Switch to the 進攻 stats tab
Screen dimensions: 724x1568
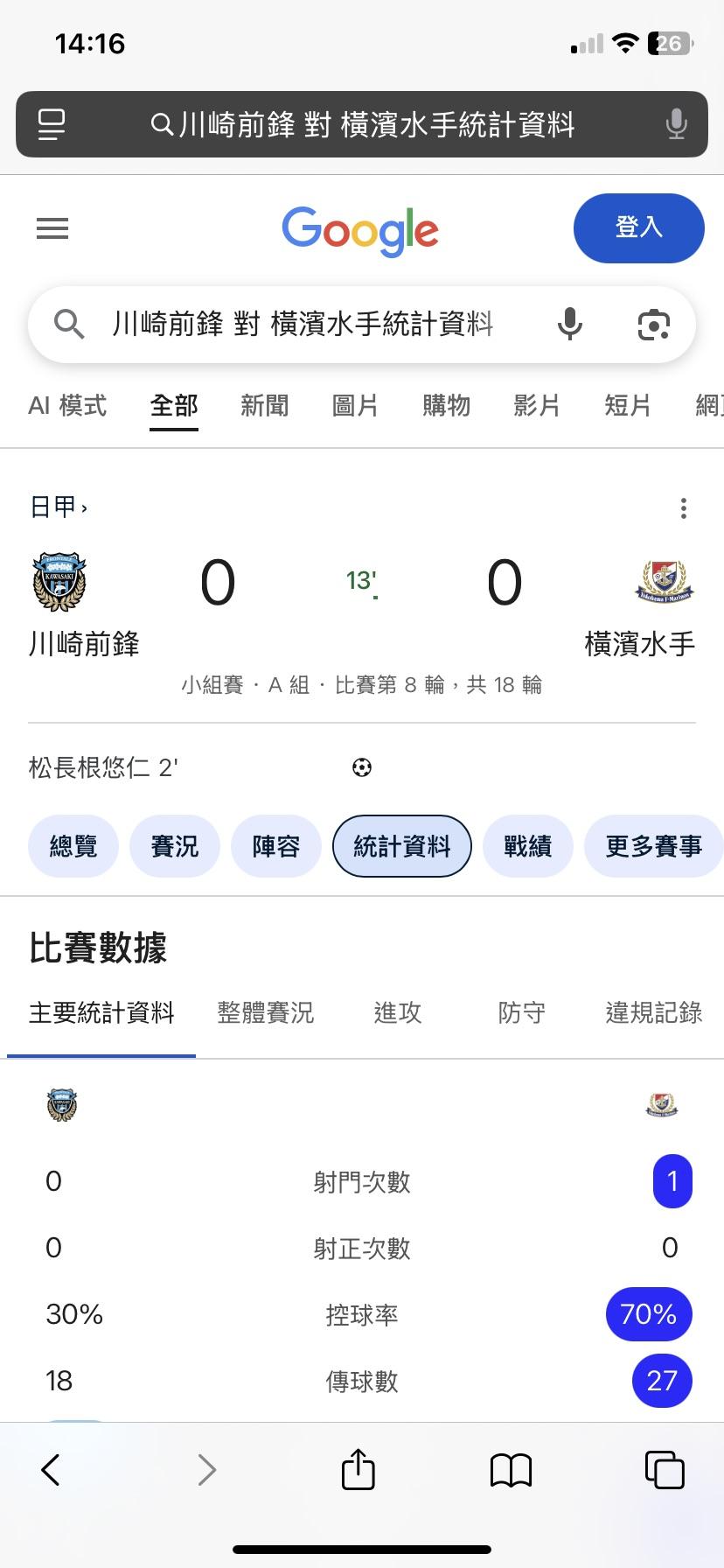(x=398, y=1013)
